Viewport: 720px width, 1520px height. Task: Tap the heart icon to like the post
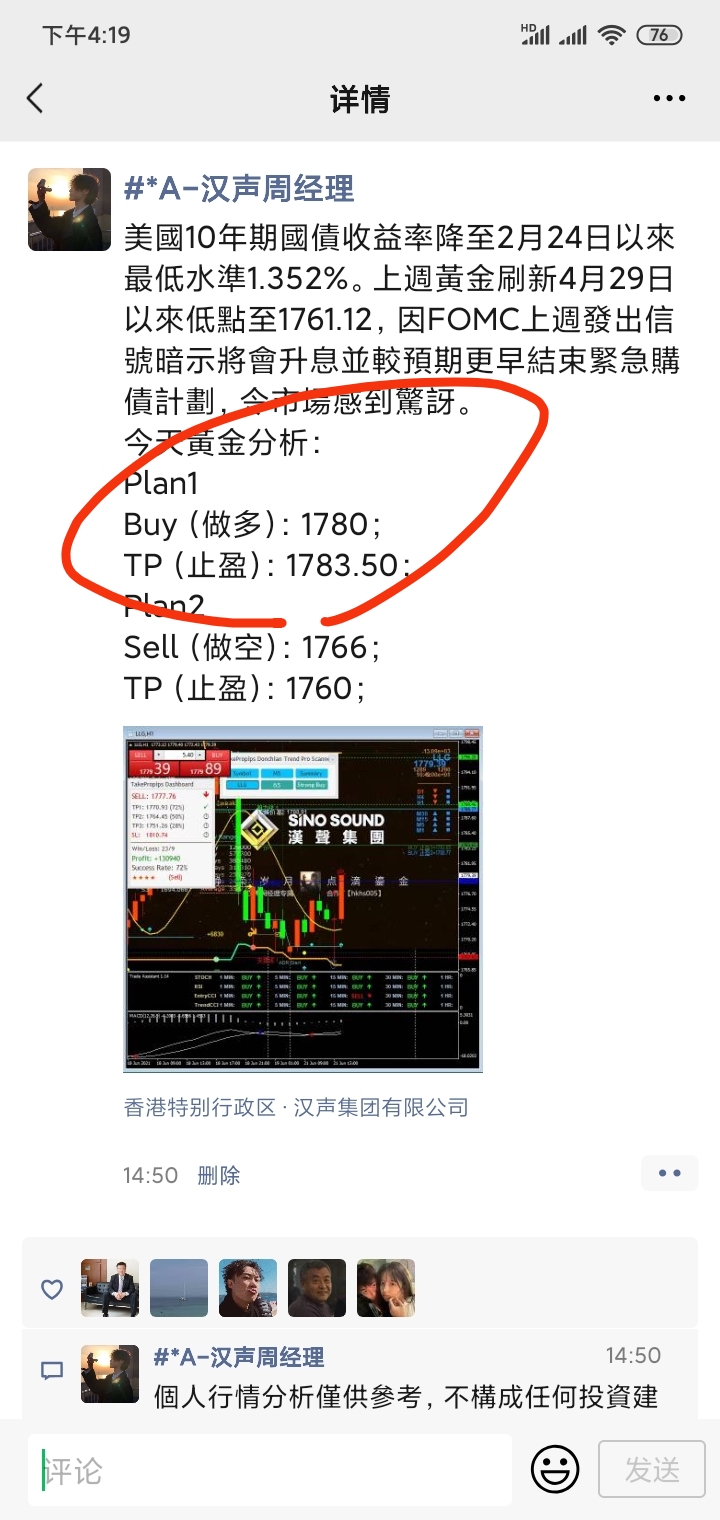tap(52, 1289)
